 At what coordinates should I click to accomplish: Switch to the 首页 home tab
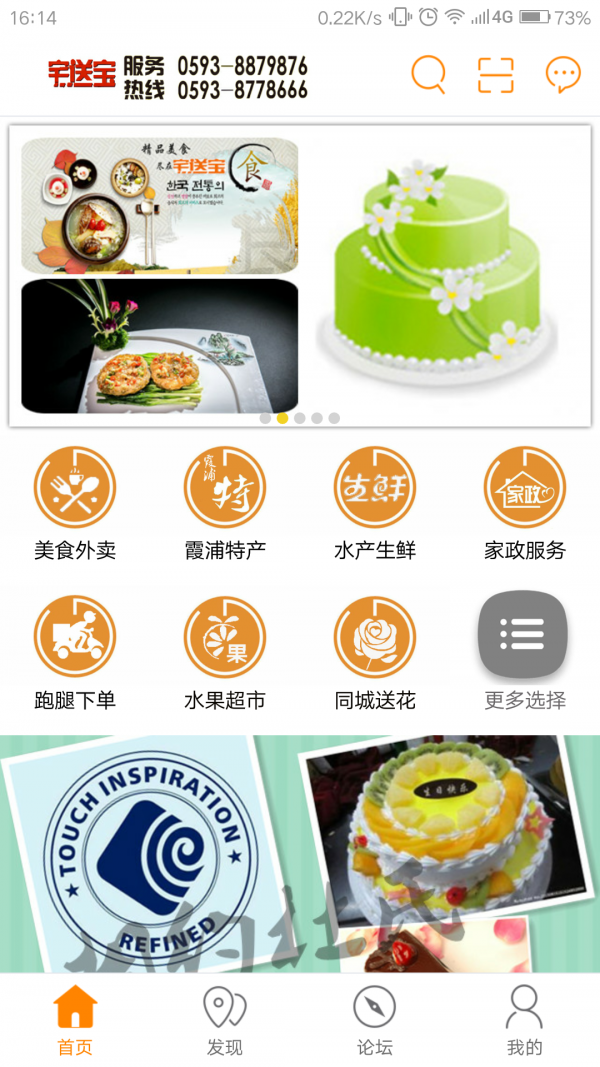[75, 1020]
